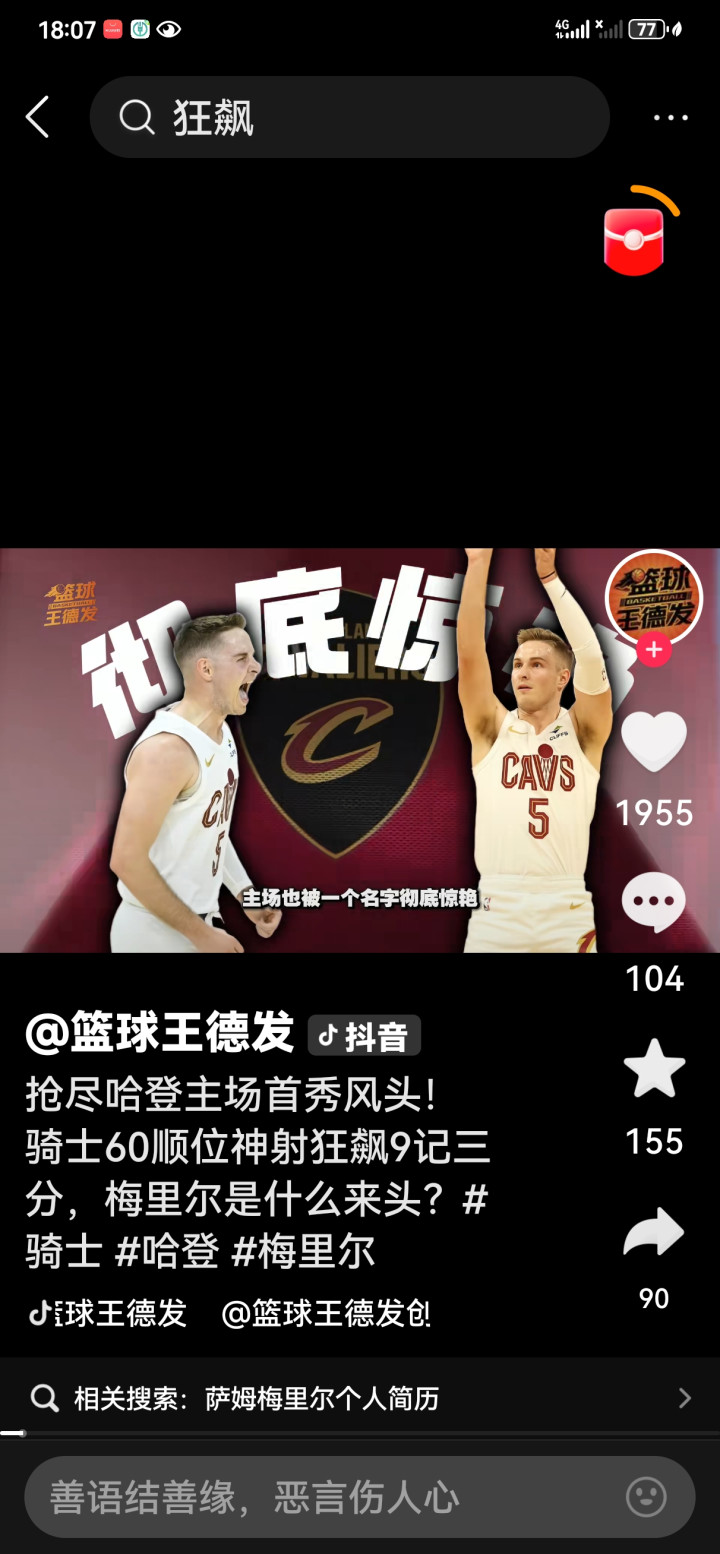Open the comments bubble
720x1554 pixels.
click(x=654, y=903)
